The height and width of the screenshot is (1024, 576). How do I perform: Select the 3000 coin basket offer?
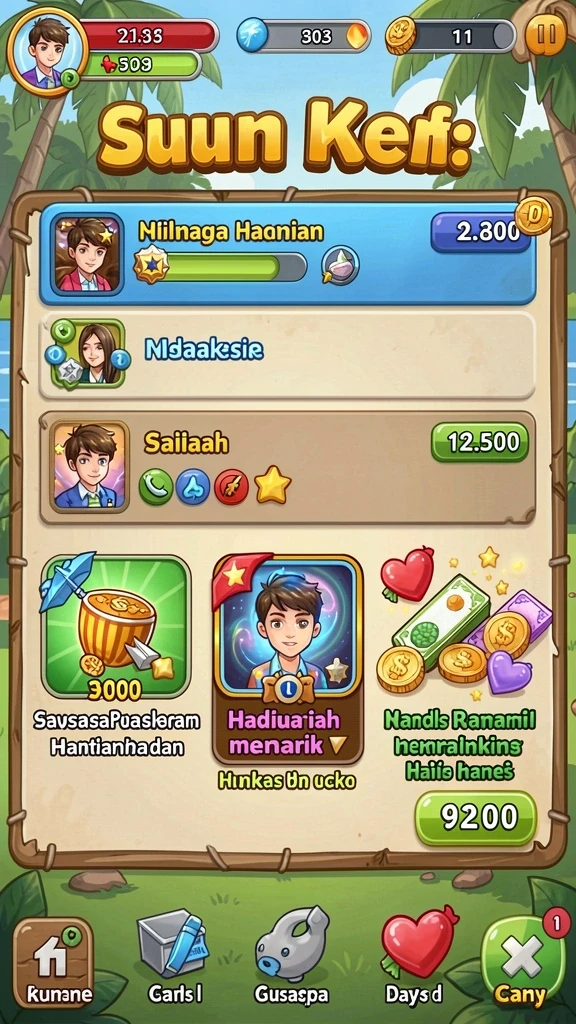click(x=116, y=626)
